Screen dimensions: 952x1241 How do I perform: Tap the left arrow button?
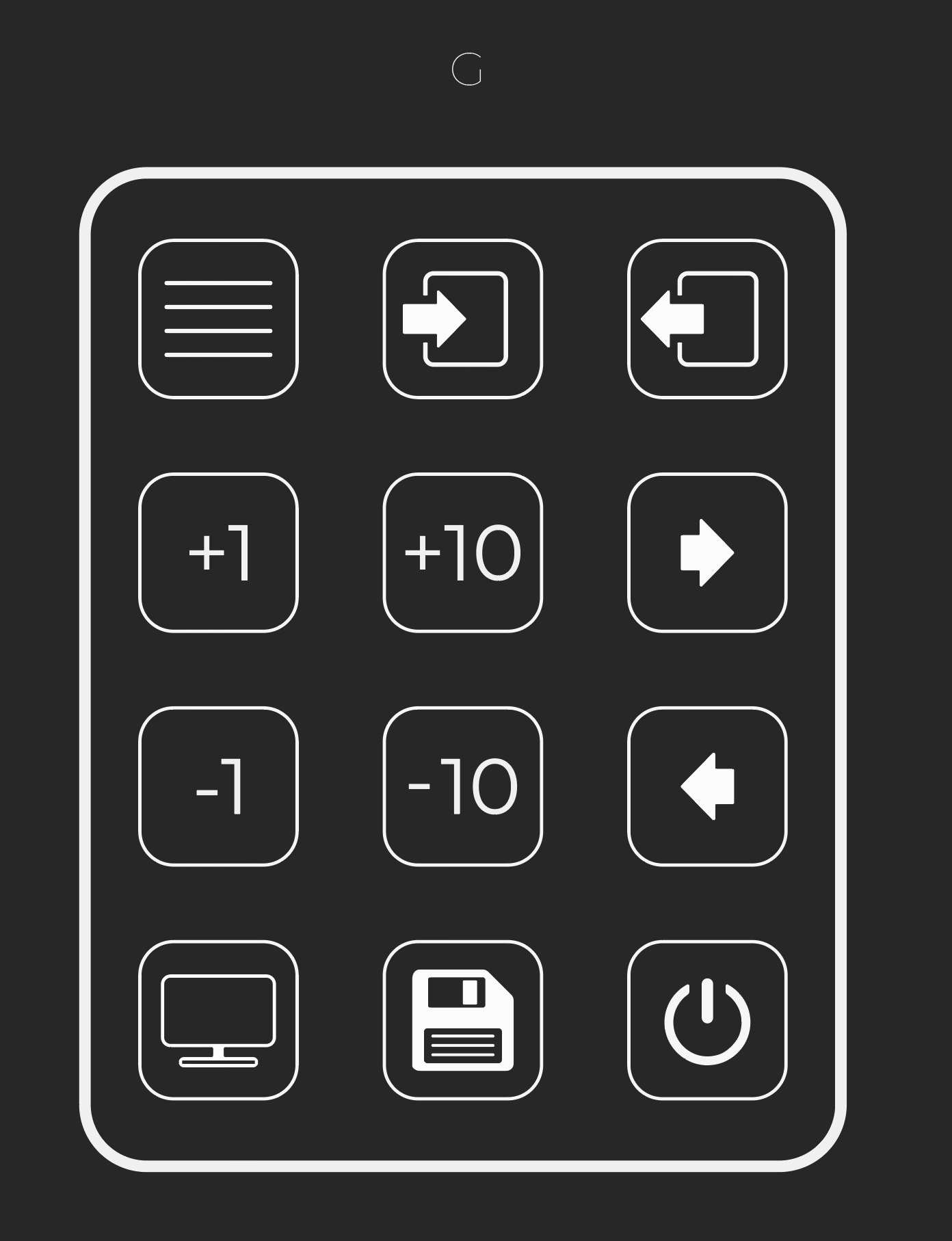706,786
